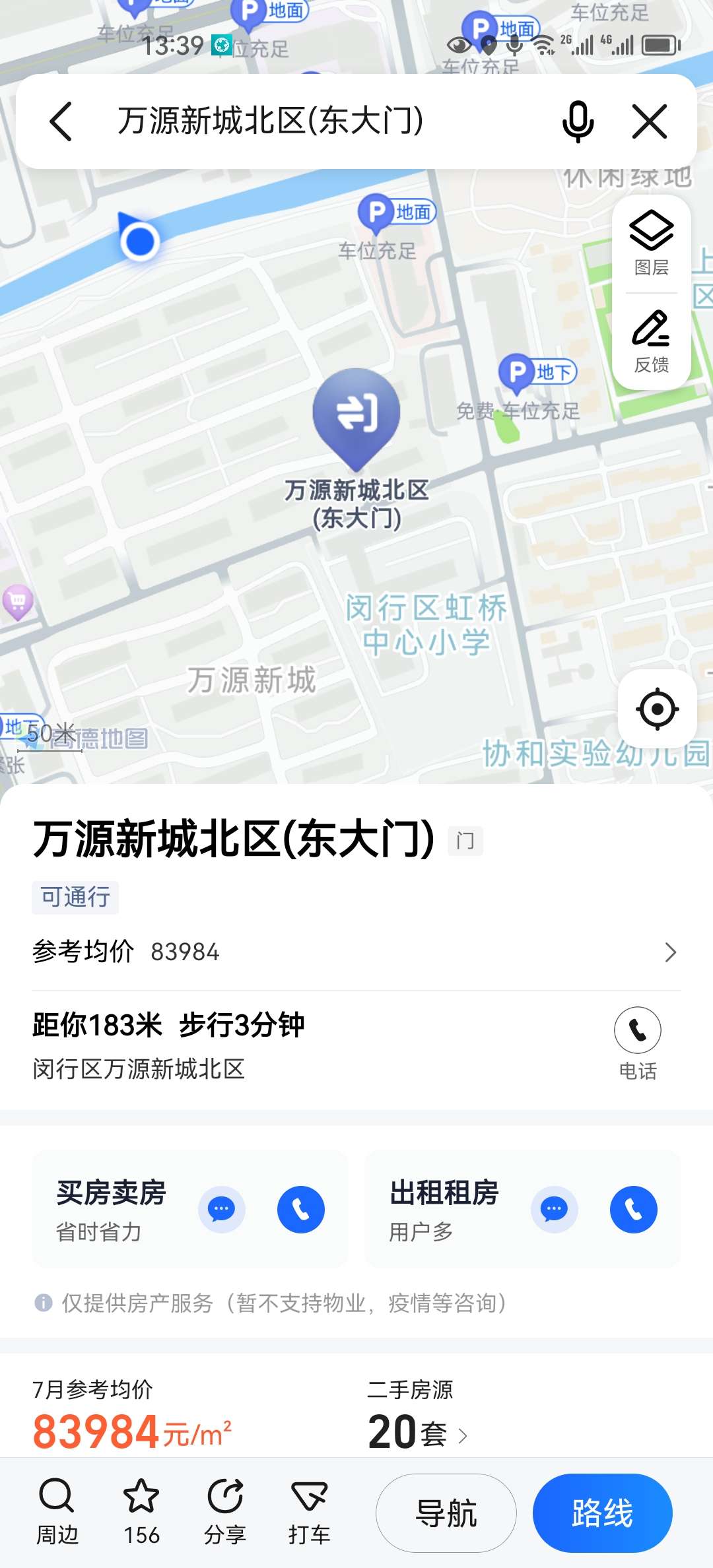Open the 参考均价 83984 row
Viewport: 713px width, 1568px height.
point(356,952)
